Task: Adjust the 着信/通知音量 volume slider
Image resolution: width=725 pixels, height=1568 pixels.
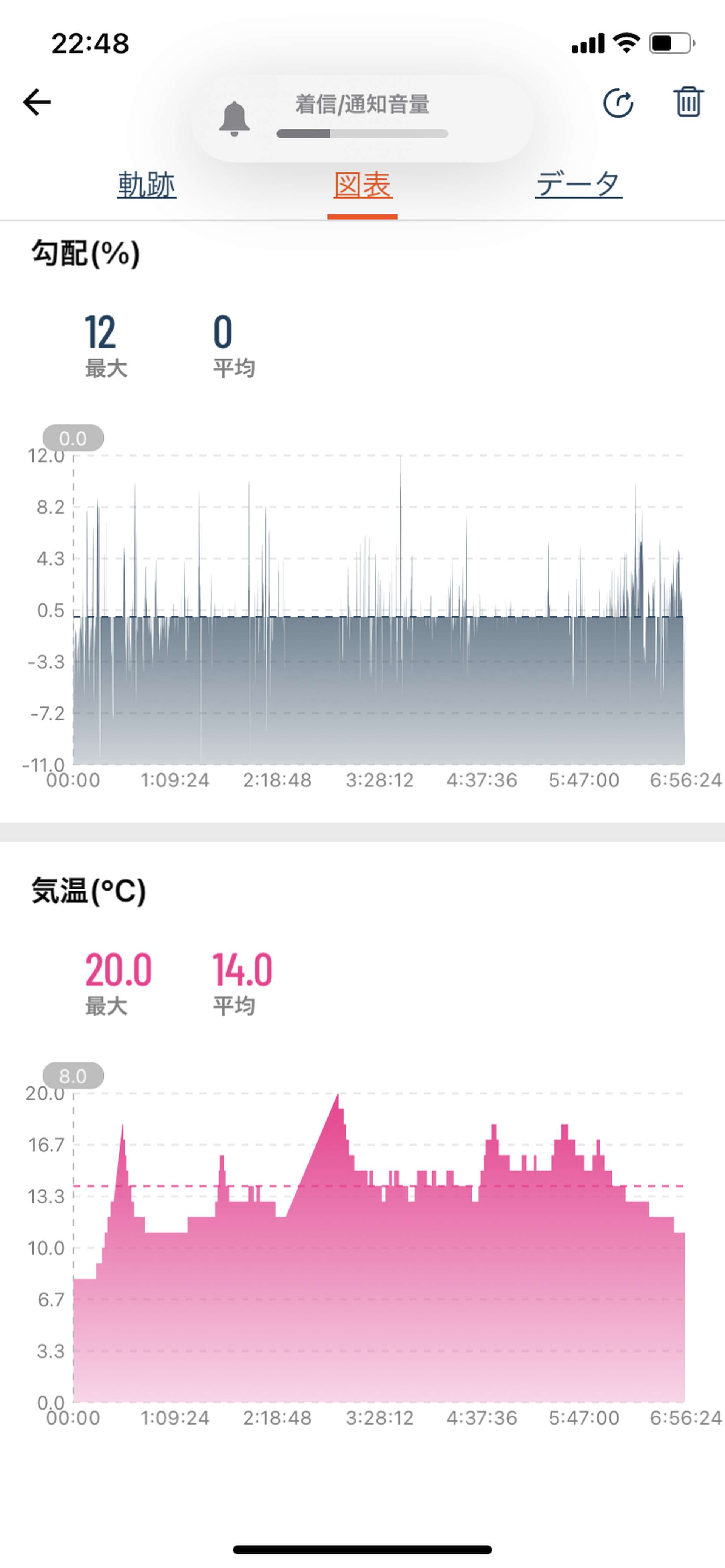Action: [x=362, y=134]
